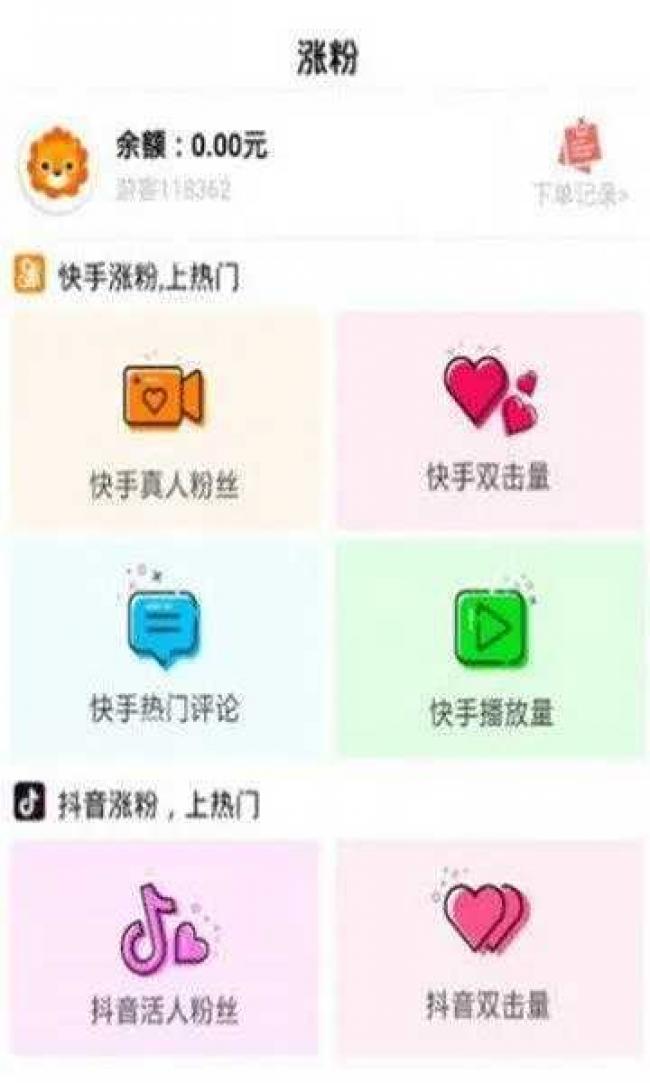Image resolution: width=650 pixels, height=1083 pixels.
Task: Open 快手热门评论 service
Action: 165,650
